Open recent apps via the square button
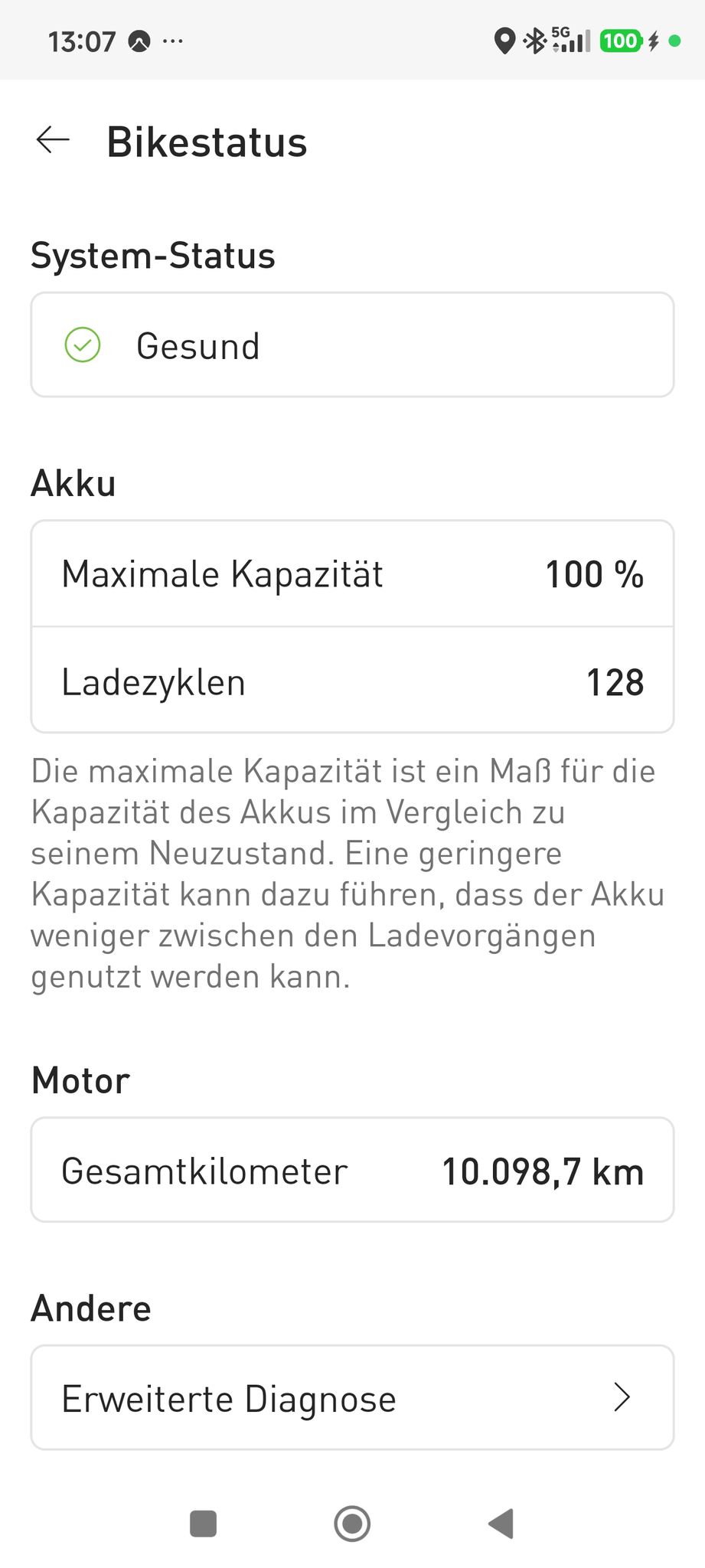Screen dimensions: 705x1568 click(x=203, y=1523)
